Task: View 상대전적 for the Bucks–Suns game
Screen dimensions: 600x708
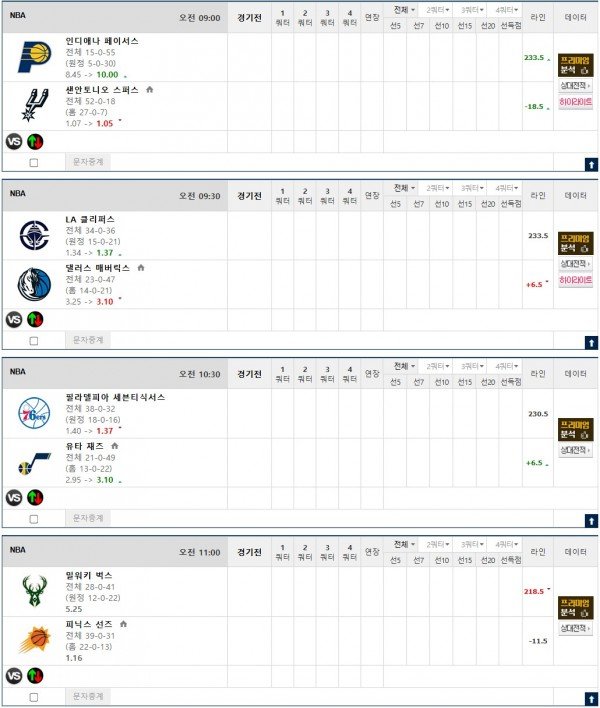Action: [x=575, y=628]
